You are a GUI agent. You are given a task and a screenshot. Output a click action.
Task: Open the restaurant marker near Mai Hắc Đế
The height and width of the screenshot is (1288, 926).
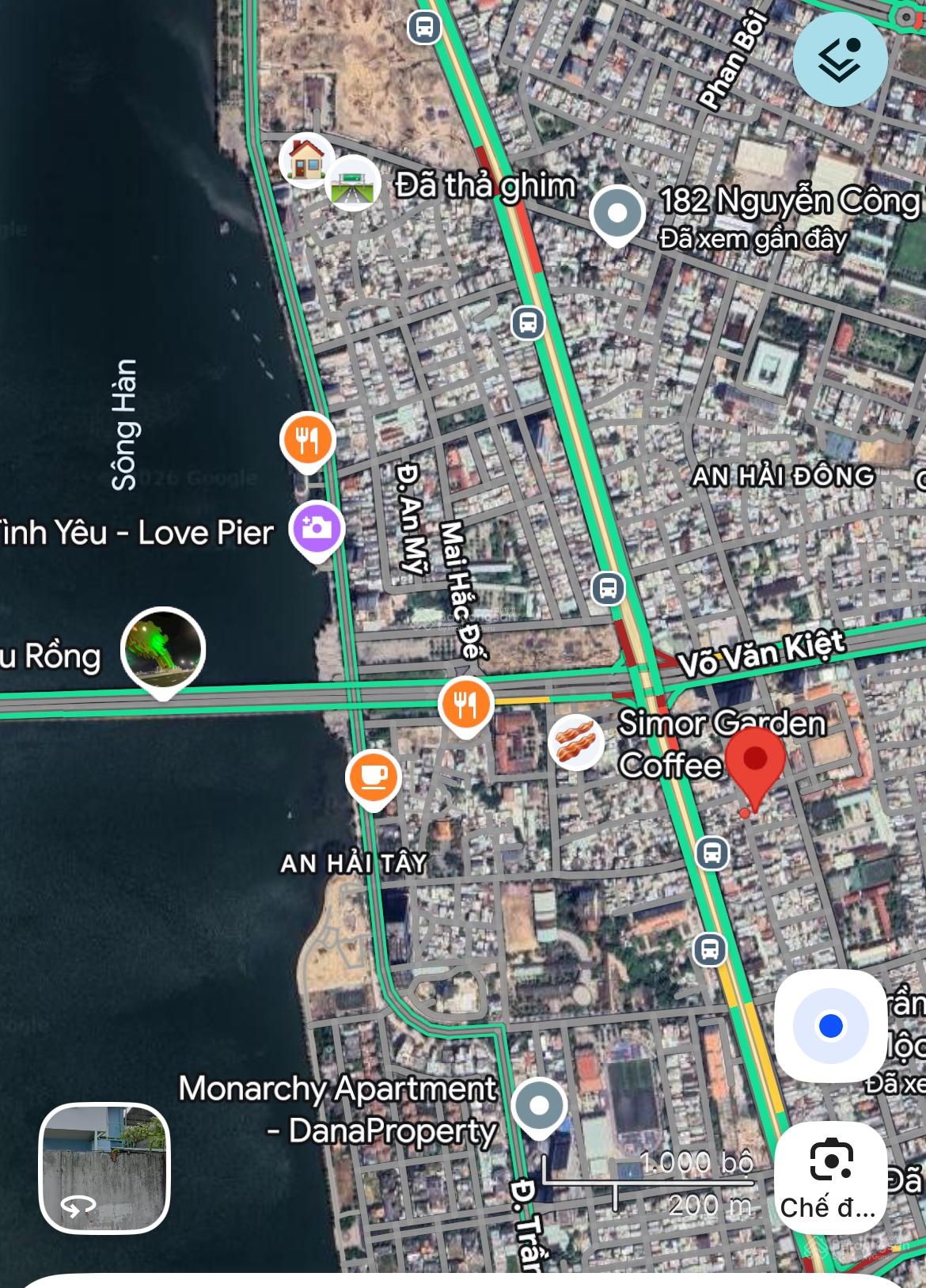click(x=465, y=704)
